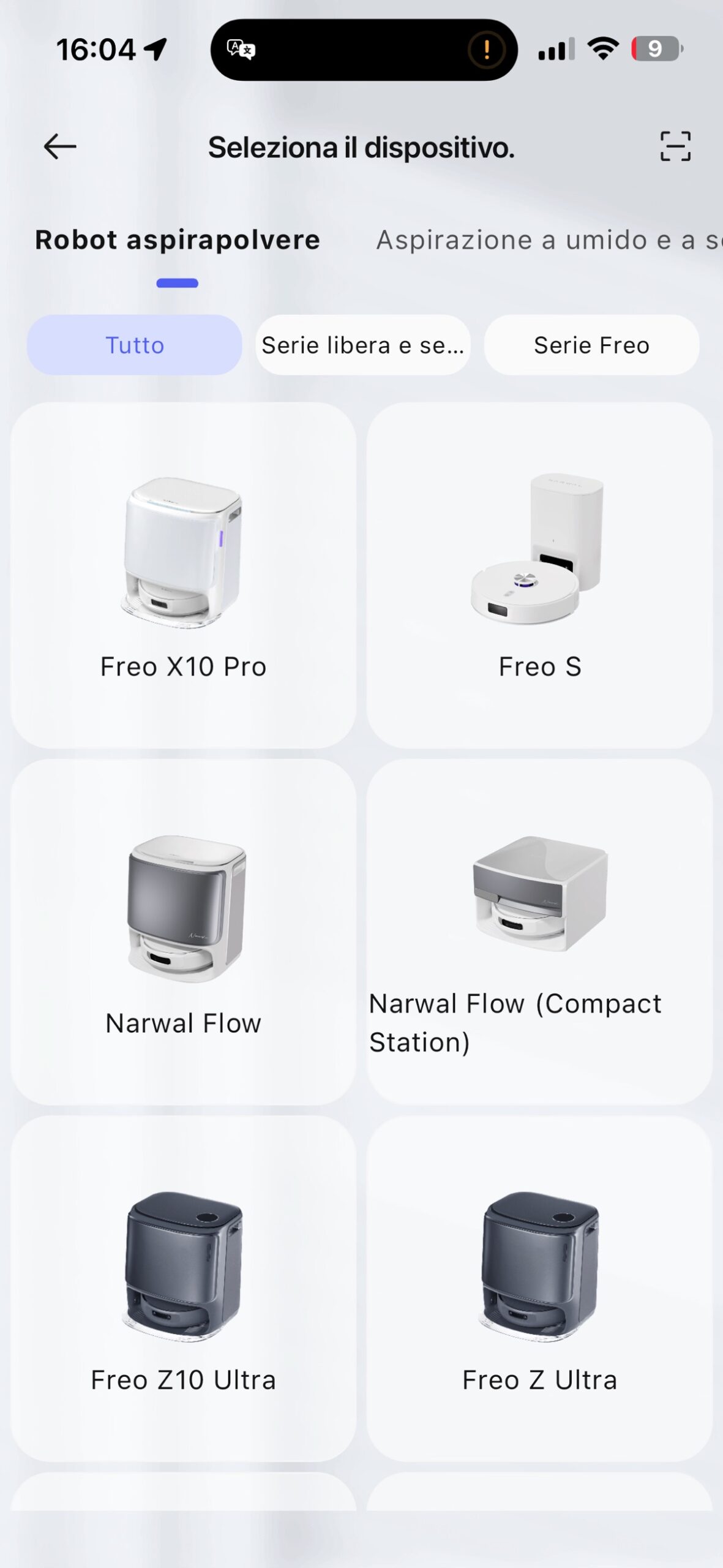This screenshot has height=1568, width=723.
Task: Open the Narwal Flow device card
Action: (184, 931)
